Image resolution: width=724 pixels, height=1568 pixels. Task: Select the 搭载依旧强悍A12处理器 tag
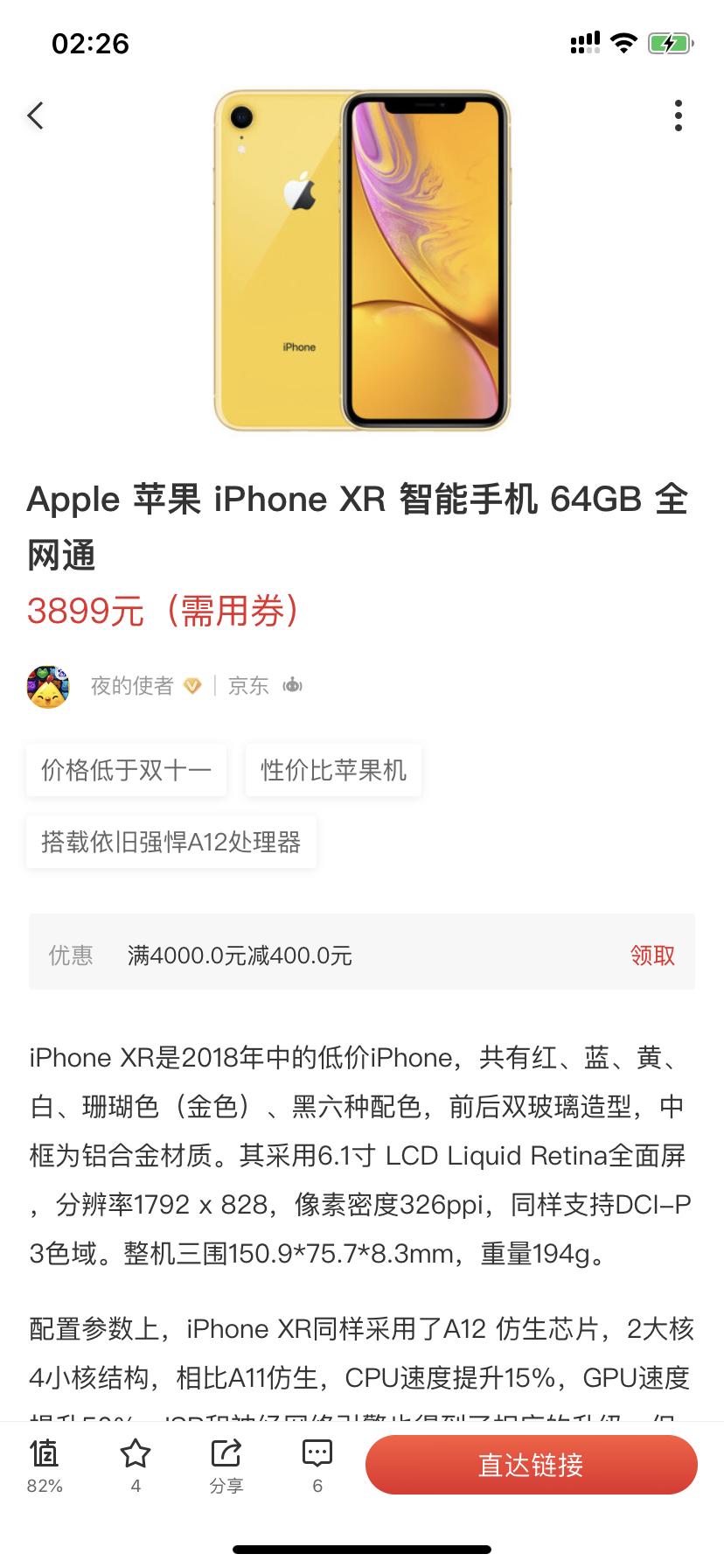coord(171,842)
